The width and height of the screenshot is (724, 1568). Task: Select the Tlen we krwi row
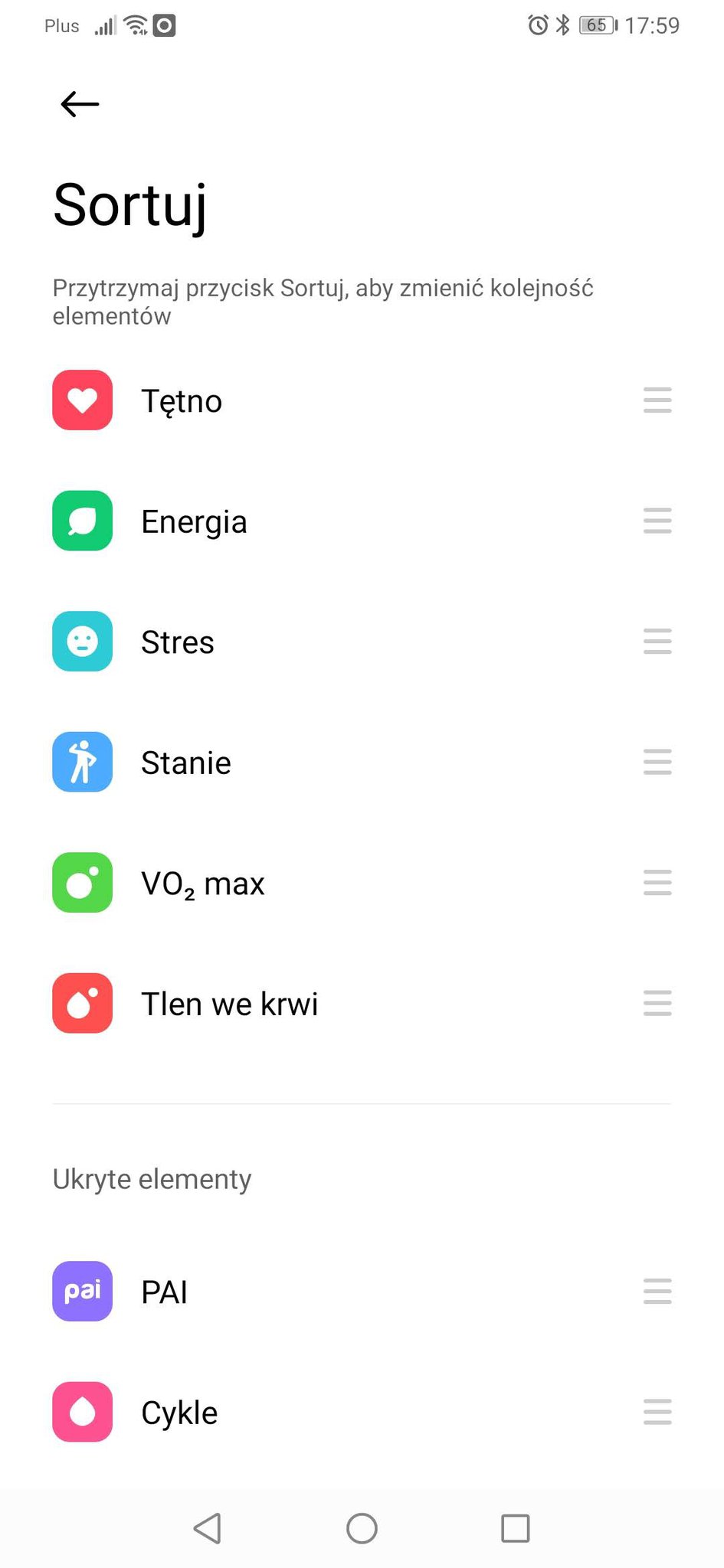pos(362,1004)
